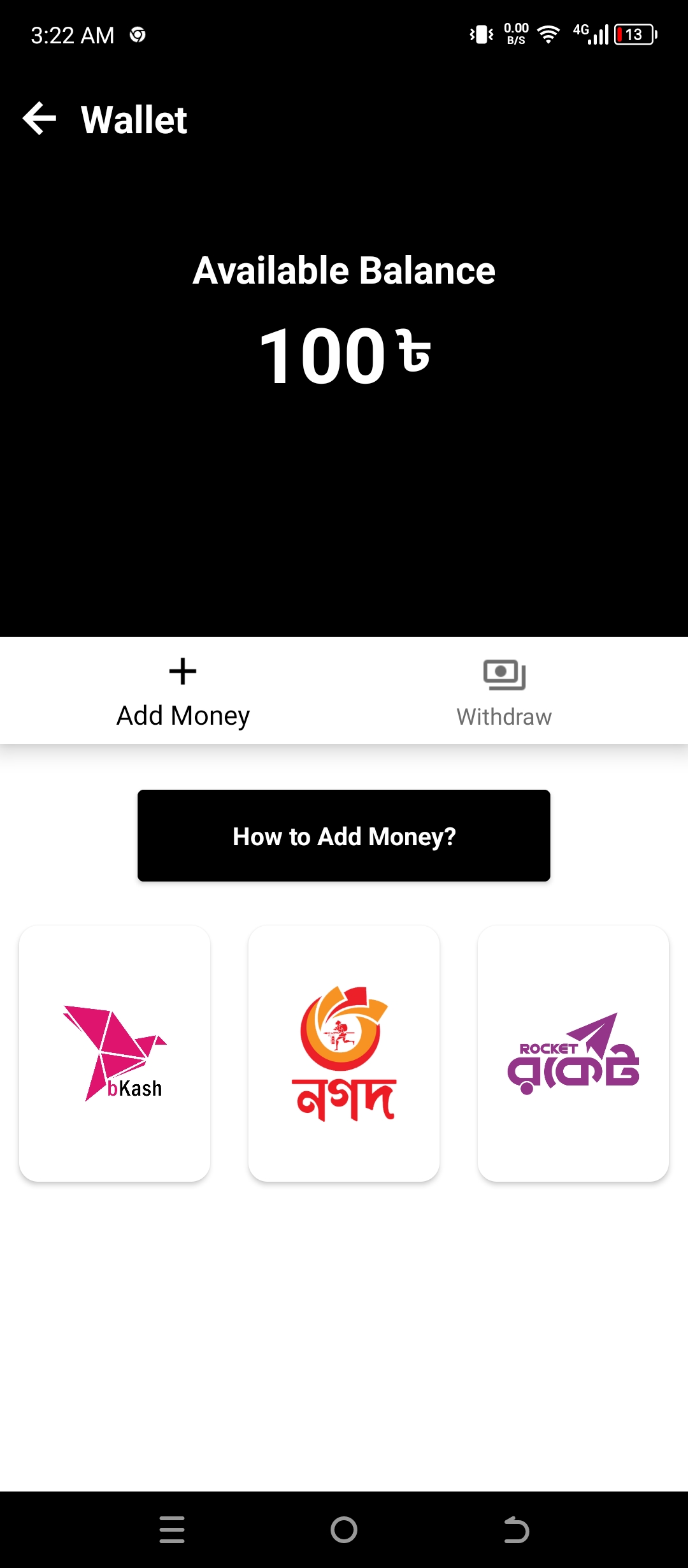The width and height of the screenshot is (688, 1568).
Task: Tap the system home button
Action: 344,1530
